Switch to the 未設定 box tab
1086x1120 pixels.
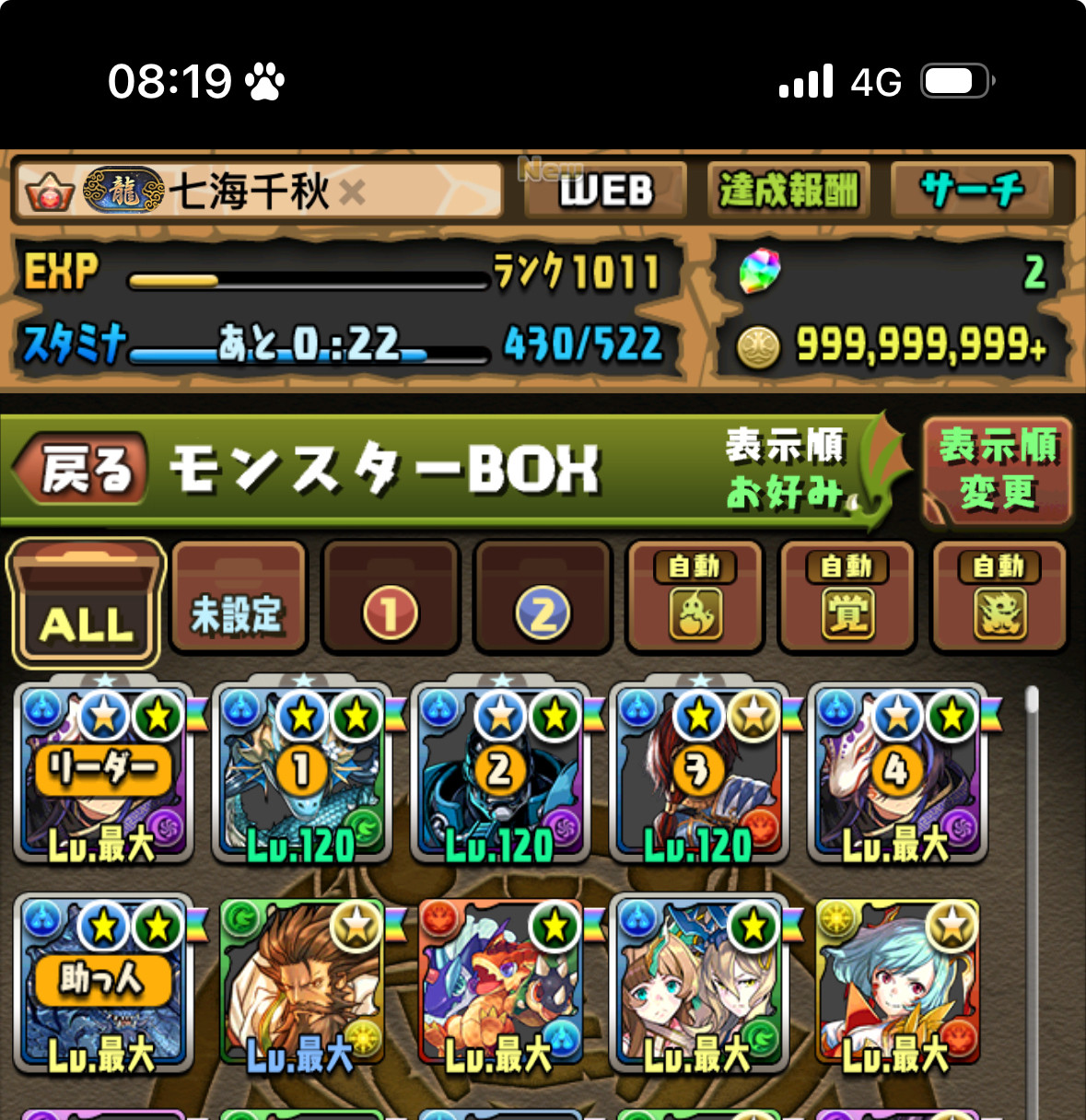238,599
